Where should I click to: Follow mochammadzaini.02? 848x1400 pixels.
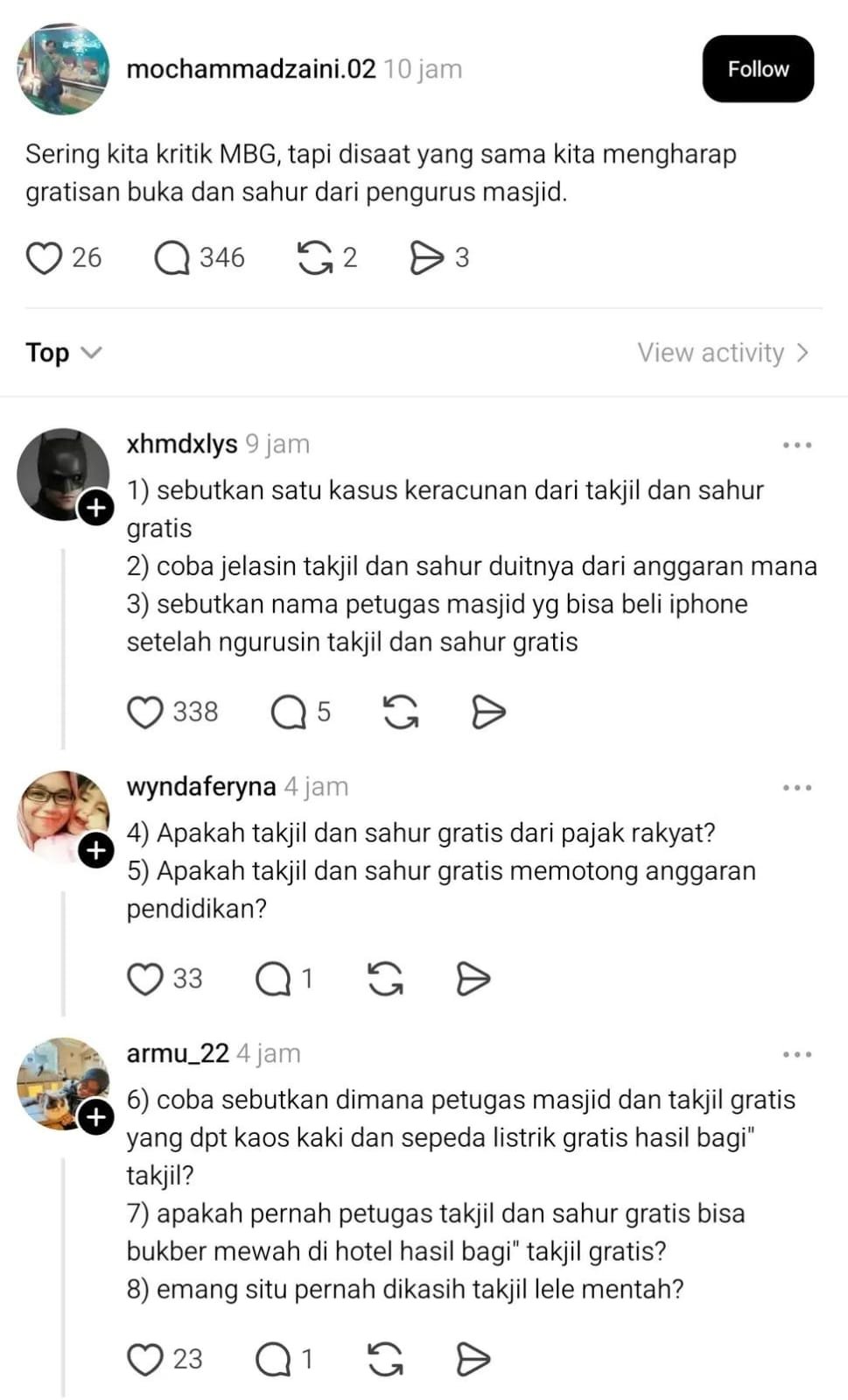[757, 69]
